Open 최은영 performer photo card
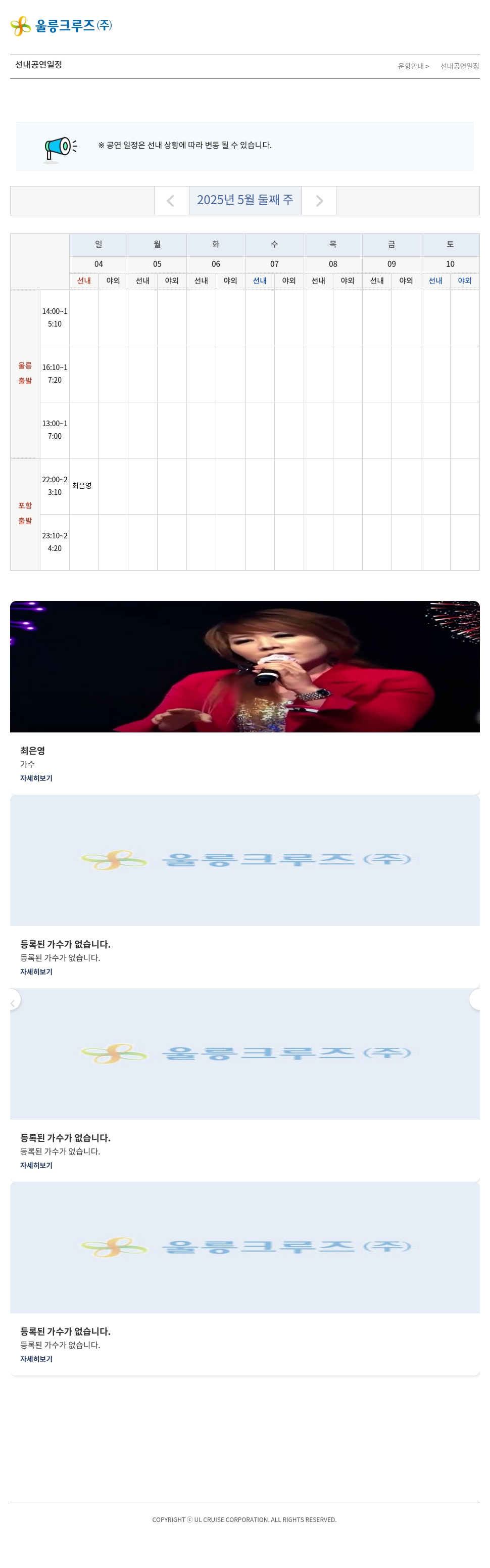This screenshot has width=490, height=1568. [244, 667]
